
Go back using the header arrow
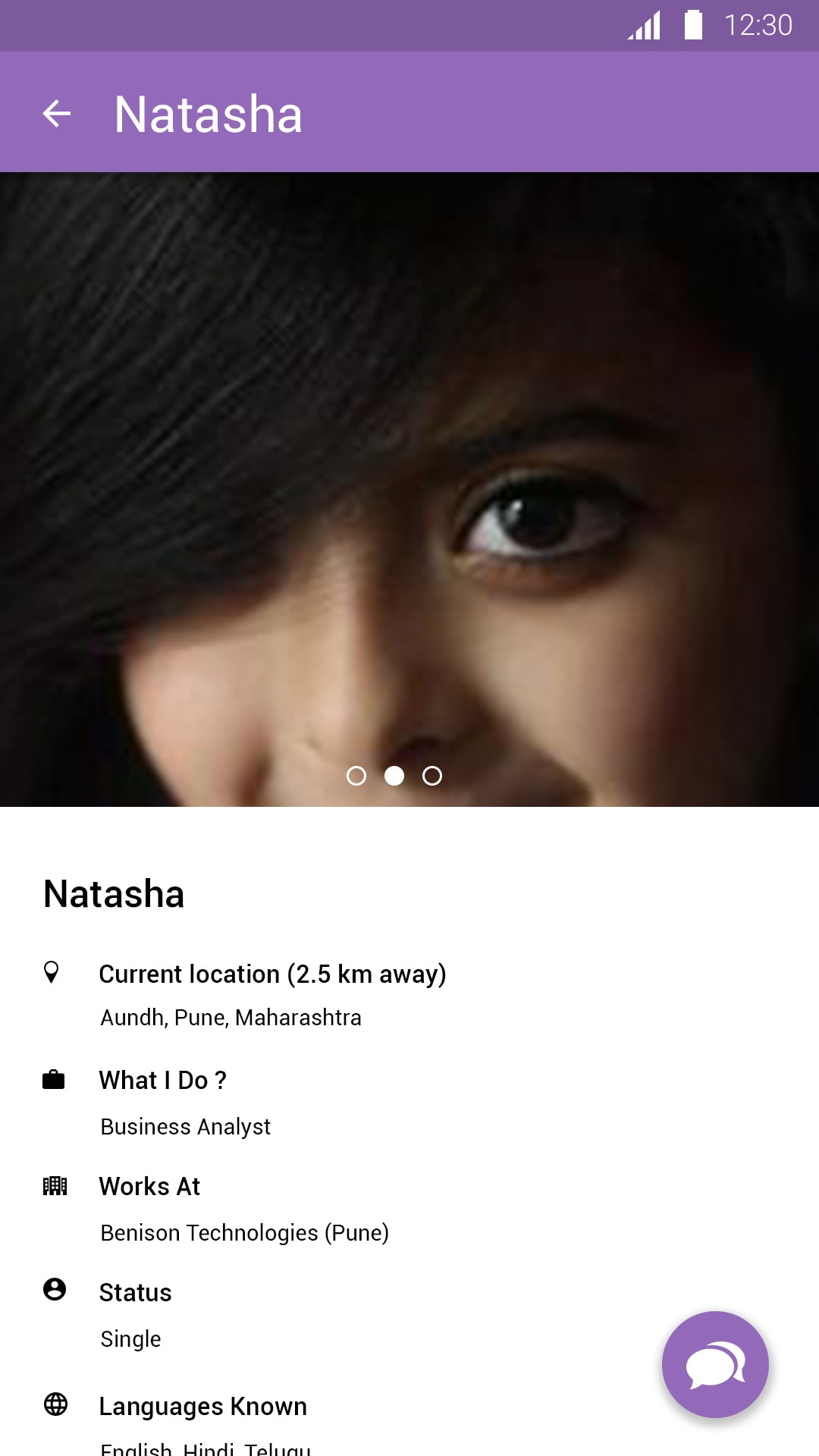57,114
